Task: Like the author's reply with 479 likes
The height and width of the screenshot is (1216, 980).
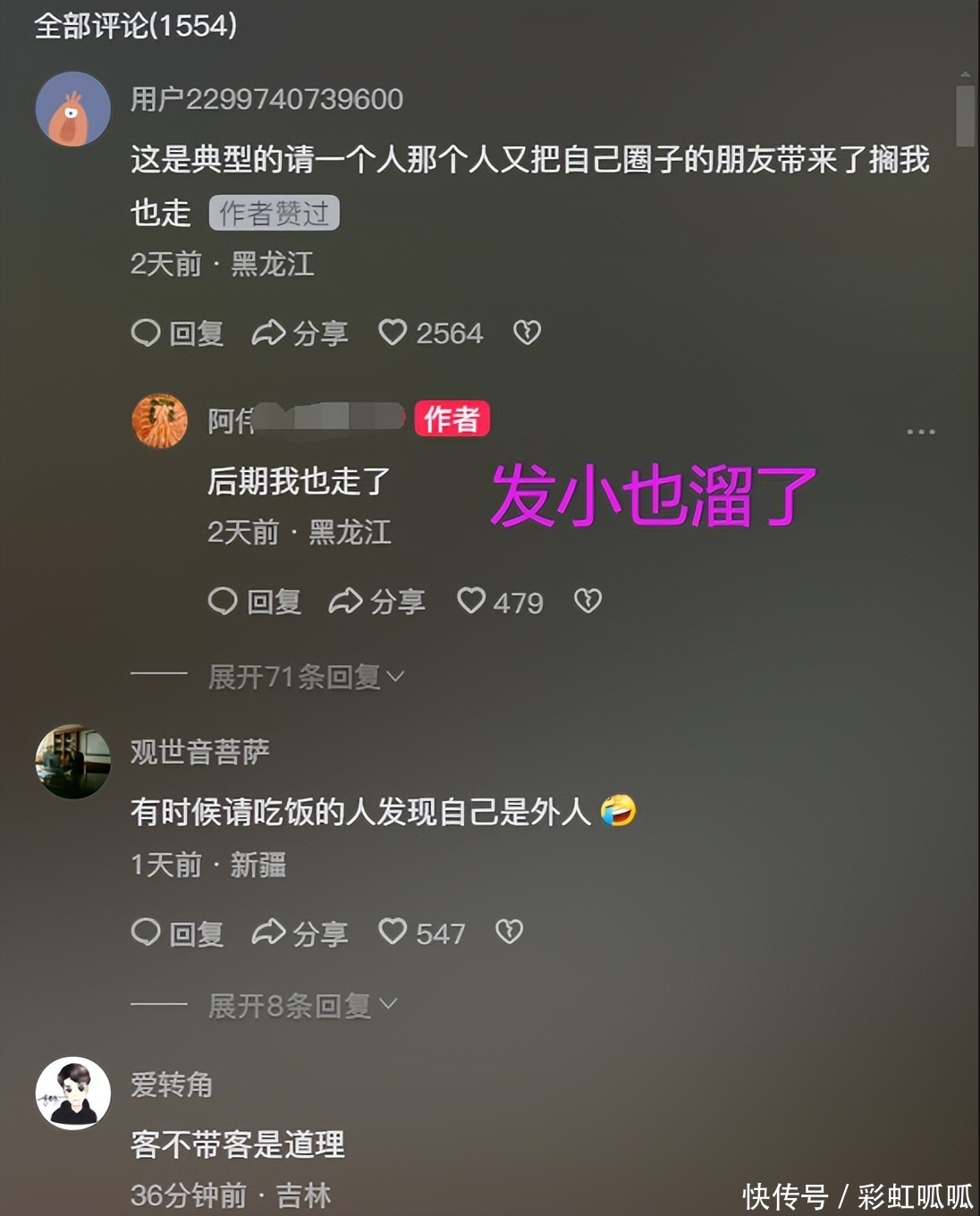Action: pos(471,601)
